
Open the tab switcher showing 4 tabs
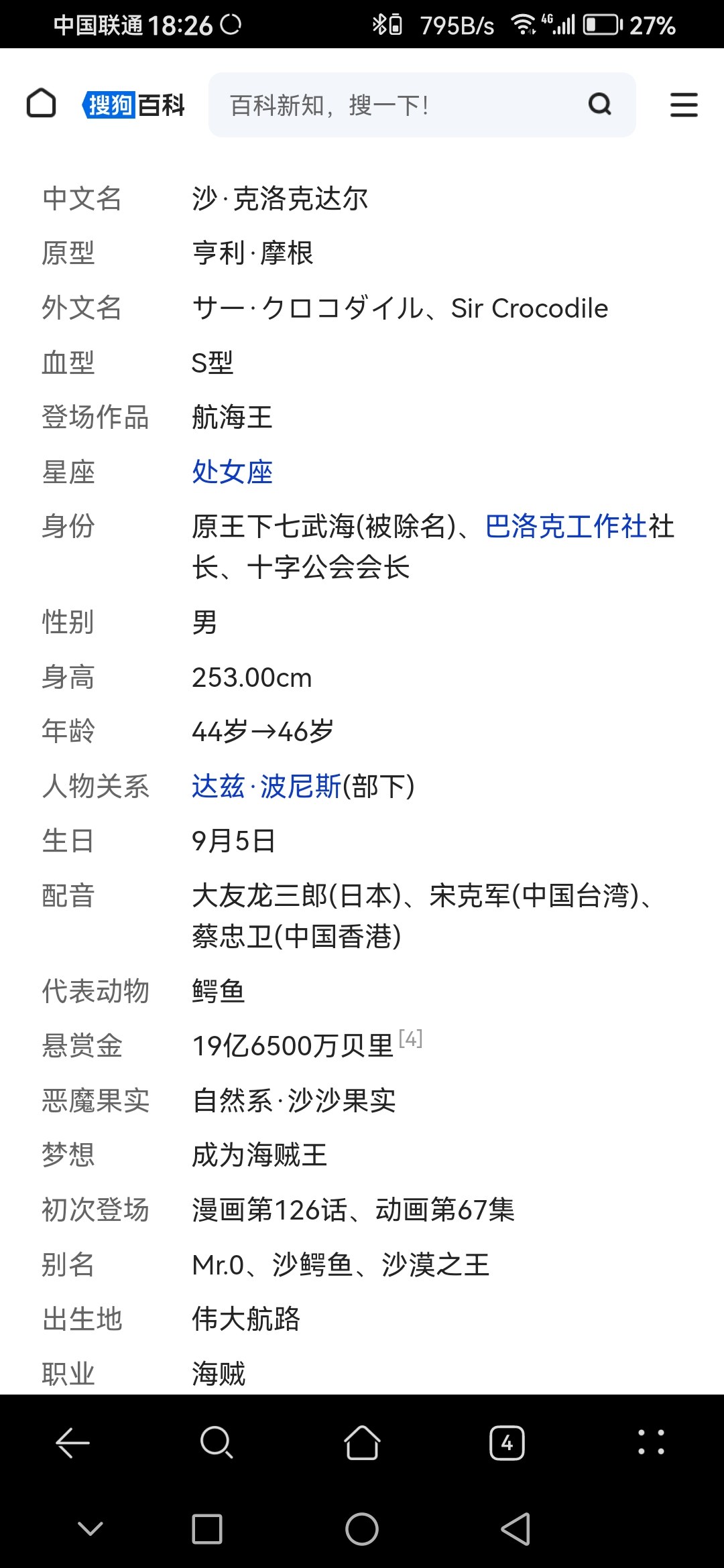coord(507,1443)
